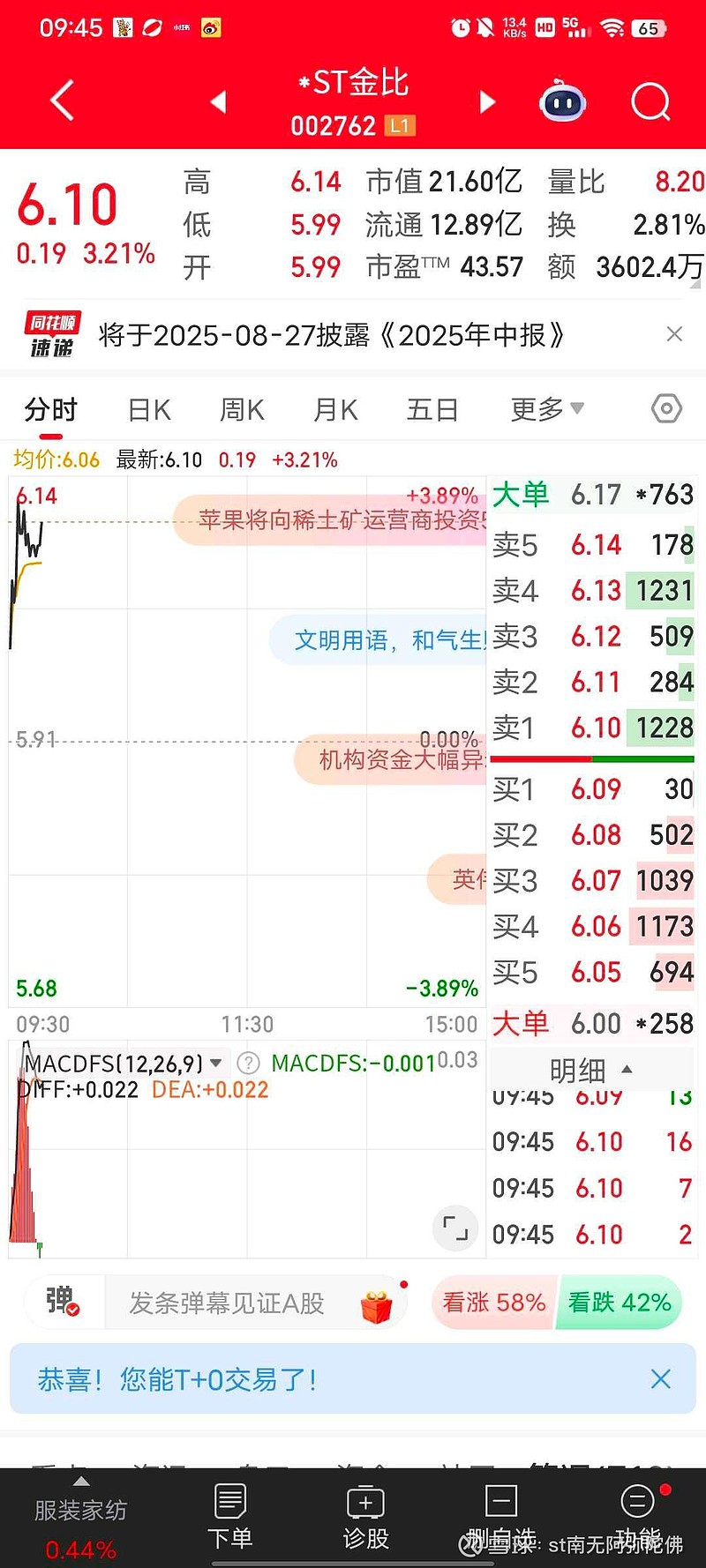Vote 看跌 on this stock
This screenshot has width=706, height=1568.
[620, 1303]
